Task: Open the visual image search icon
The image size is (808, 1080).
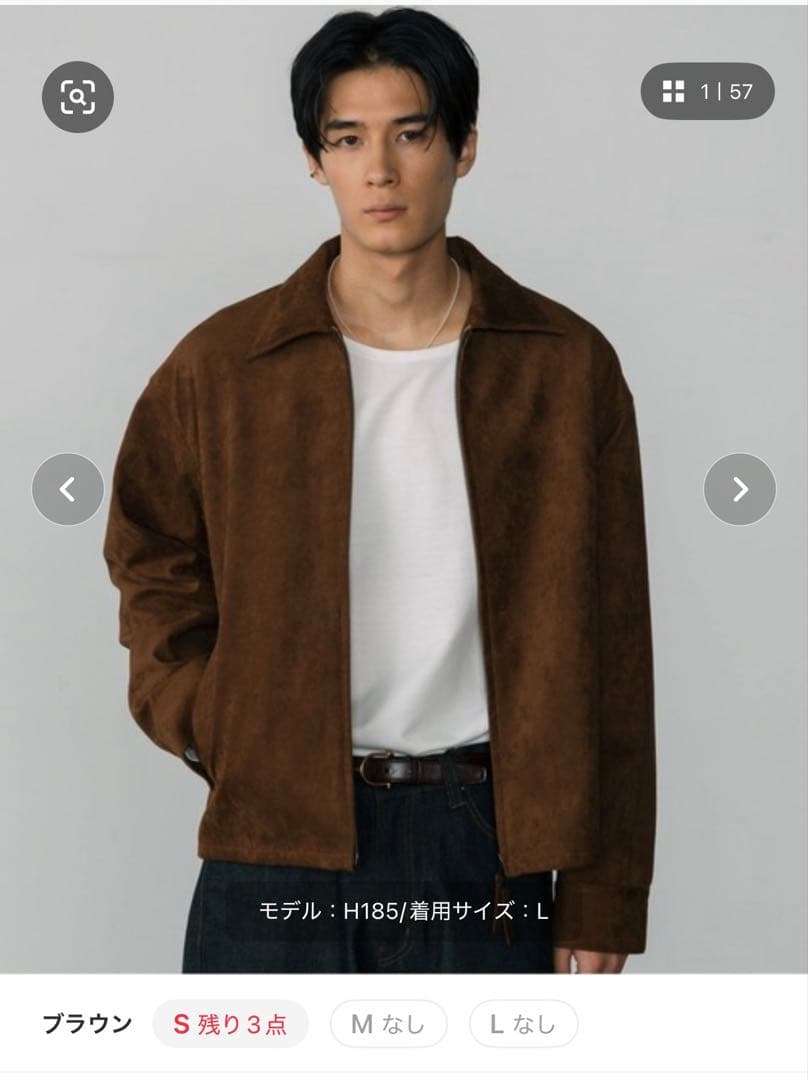Action: (78, 97)
